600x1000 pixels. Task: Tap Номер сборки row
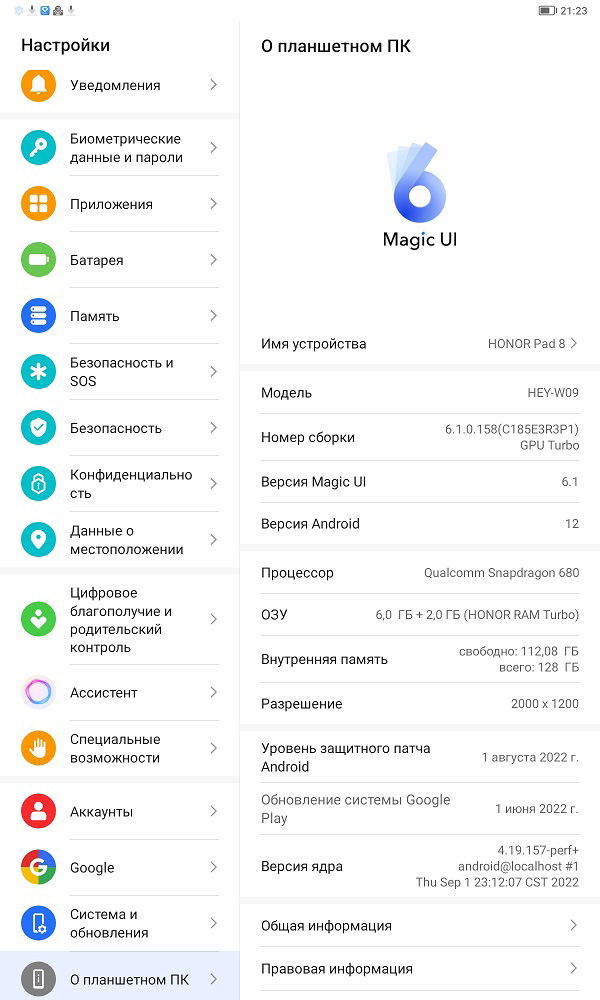click(420, 438)
